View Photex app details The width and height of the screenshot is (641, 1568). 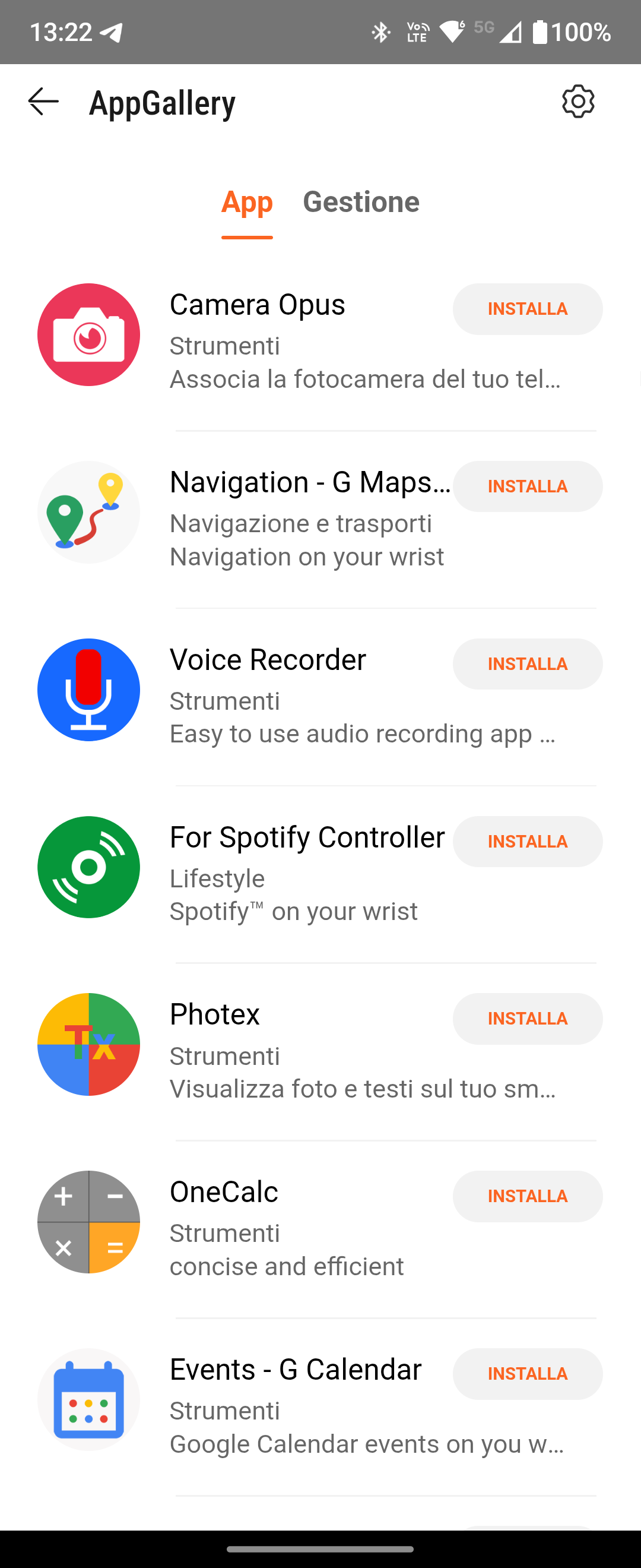point(214,1014)
